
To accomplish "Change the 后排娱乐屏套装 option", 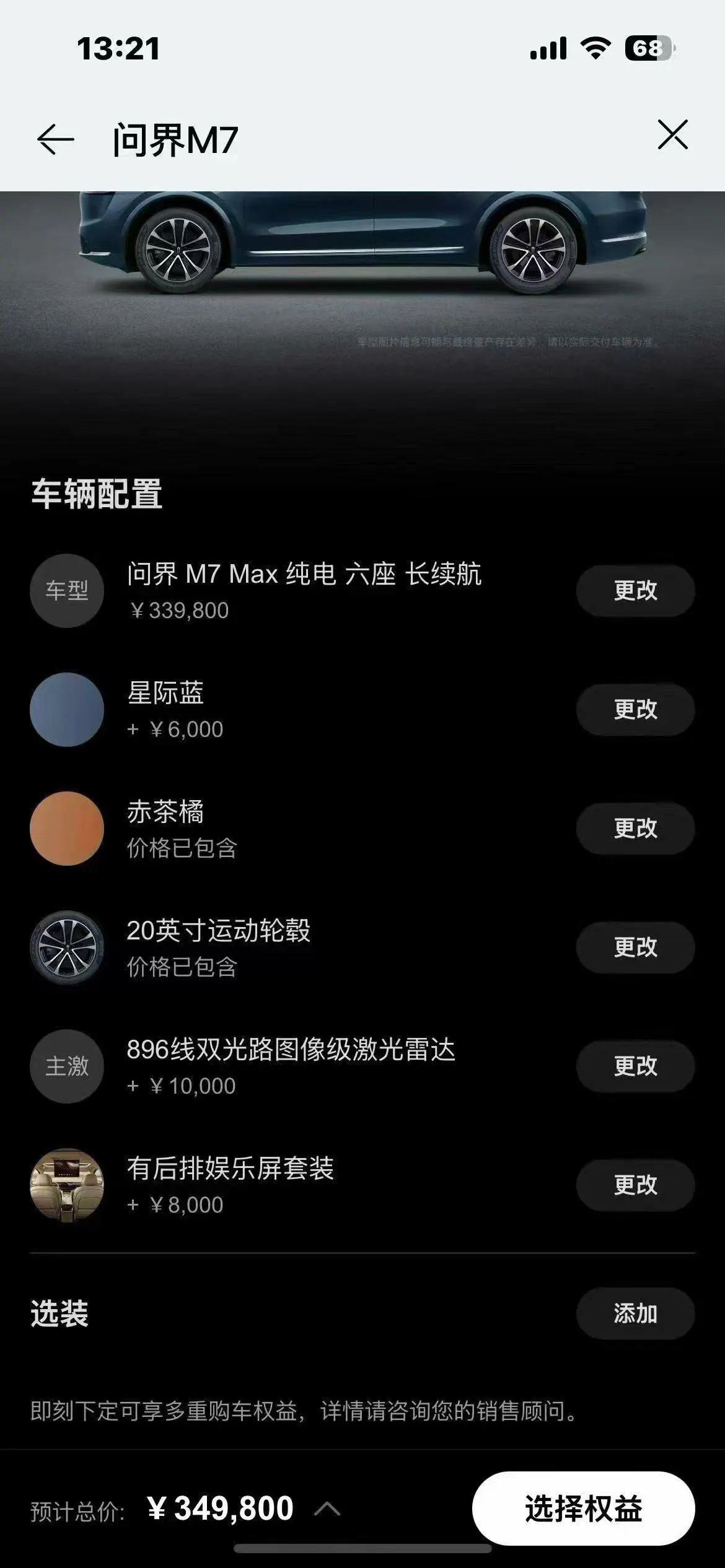I will [x=635, y=1185].
